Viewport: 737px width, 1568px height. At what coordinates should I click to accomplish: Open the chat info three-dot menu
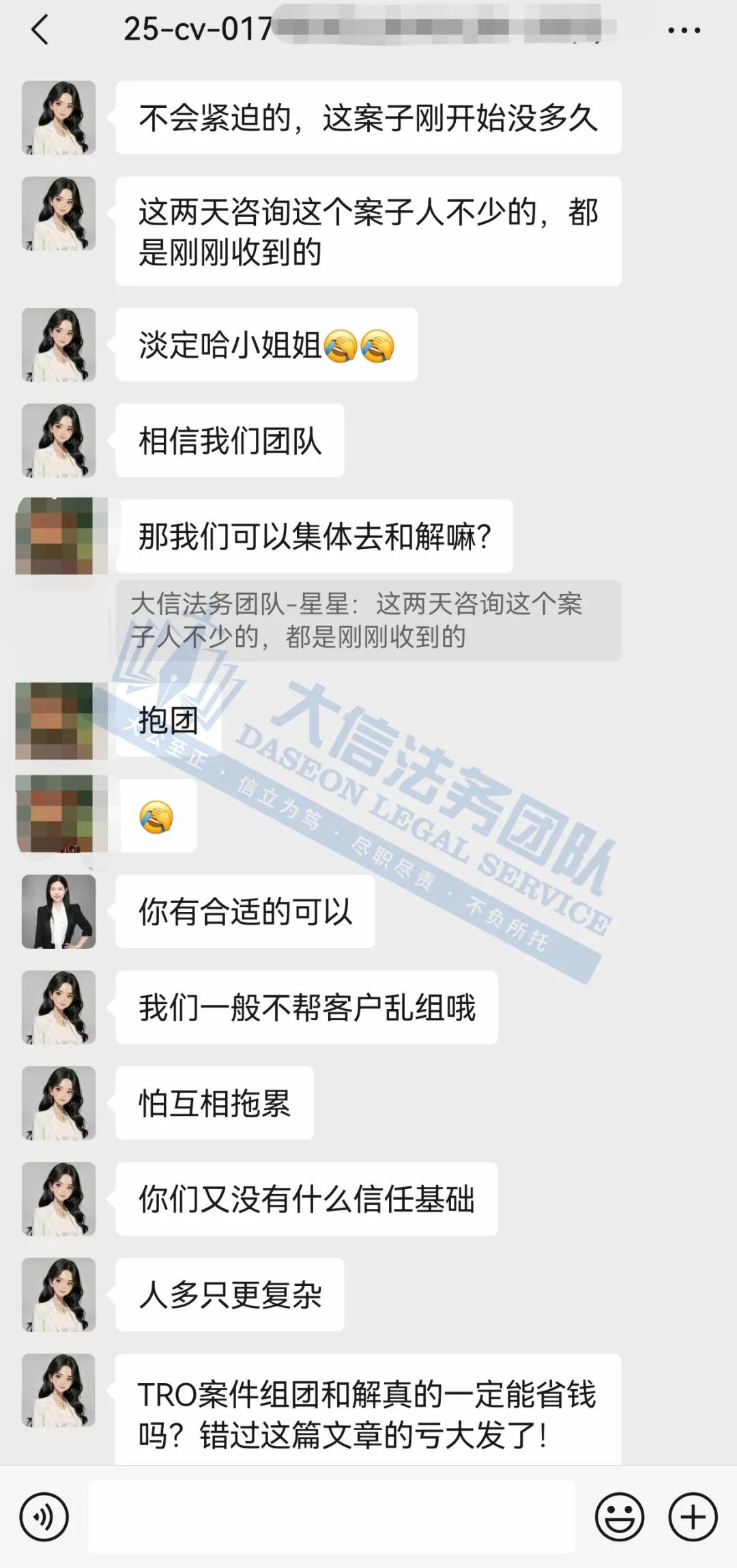click(684, 31)
